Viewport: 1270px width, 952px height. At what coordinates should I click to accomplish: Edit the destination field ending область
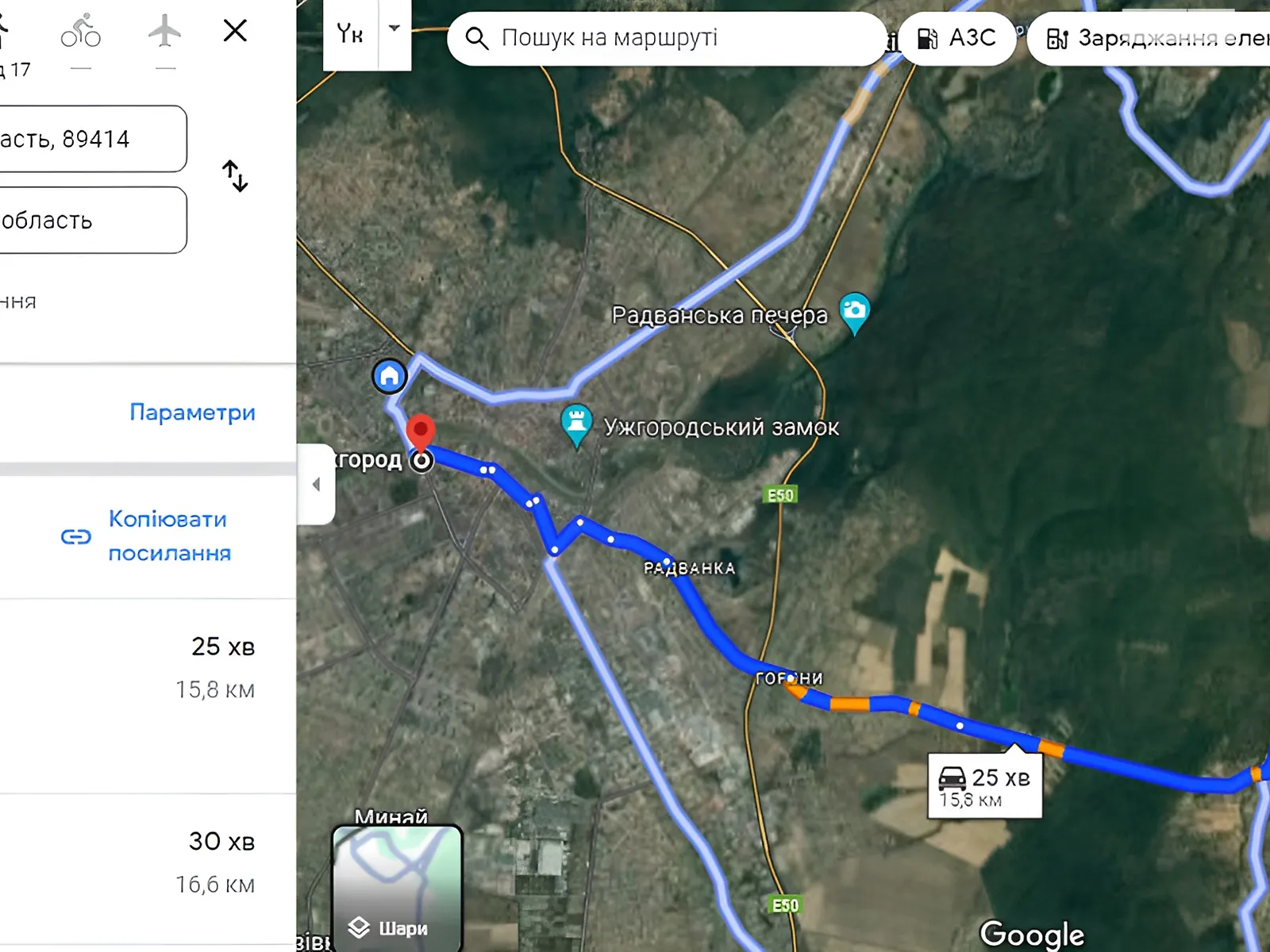click(87, 221)
